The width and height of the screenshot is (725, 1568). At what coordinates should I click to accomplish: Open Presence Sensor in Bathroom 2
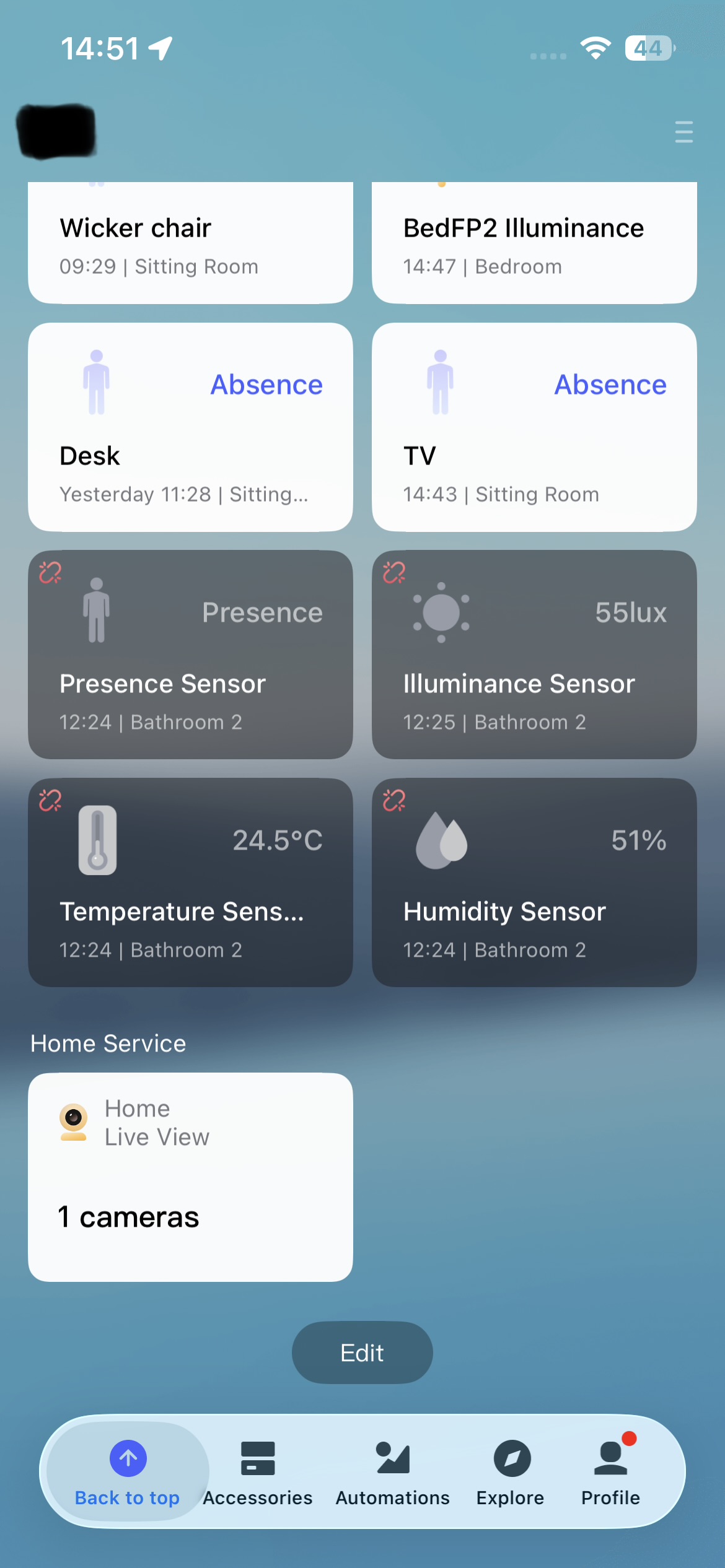[190, 655]
